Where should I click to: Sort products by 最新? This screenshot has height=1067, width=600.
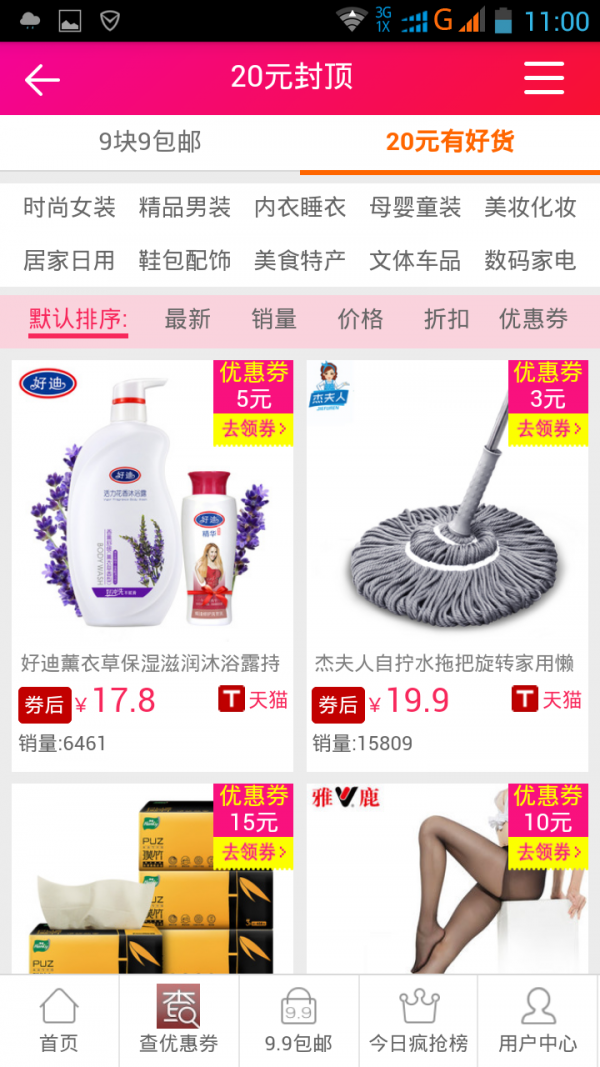pyautogui.click(x=187, y=319)
